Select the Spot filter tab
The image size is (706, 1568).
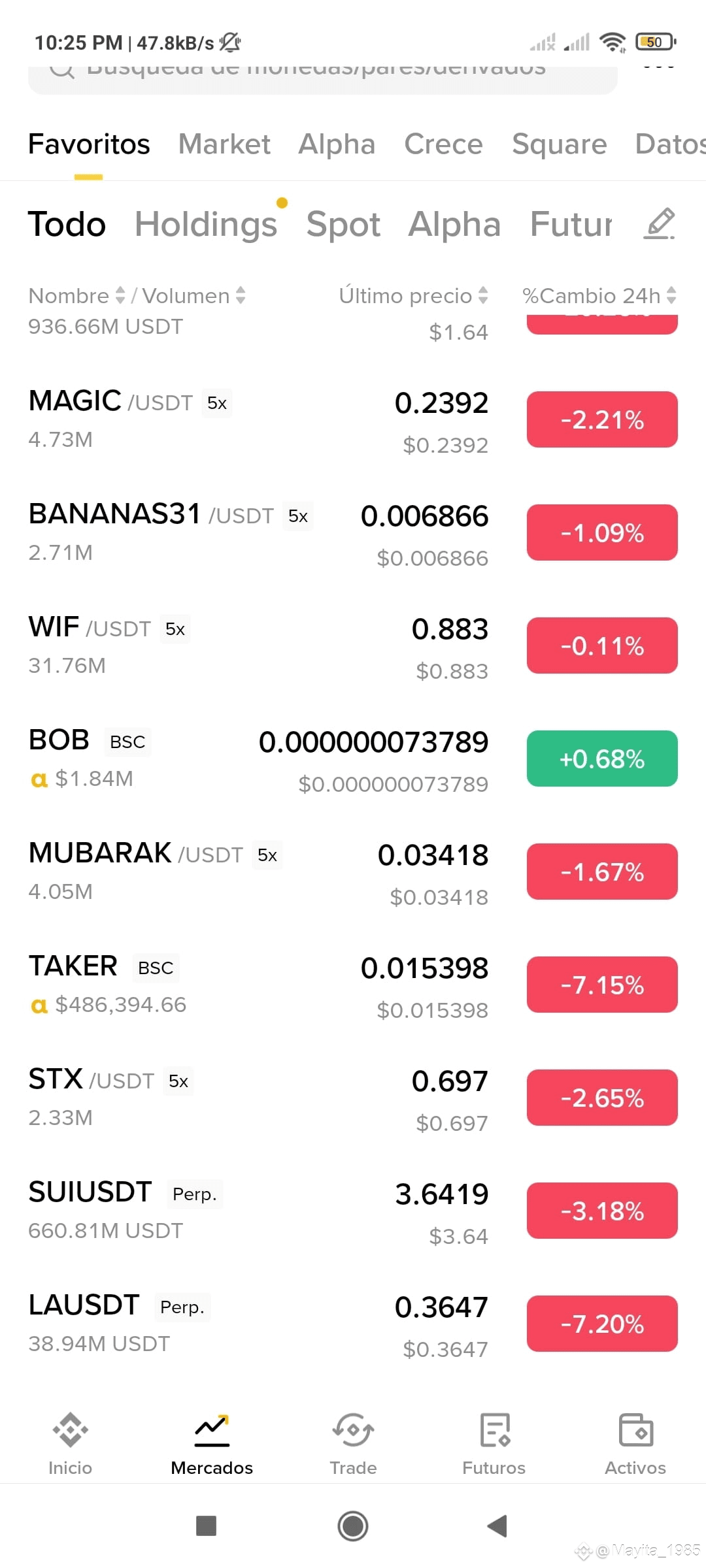tap(343, 224)
